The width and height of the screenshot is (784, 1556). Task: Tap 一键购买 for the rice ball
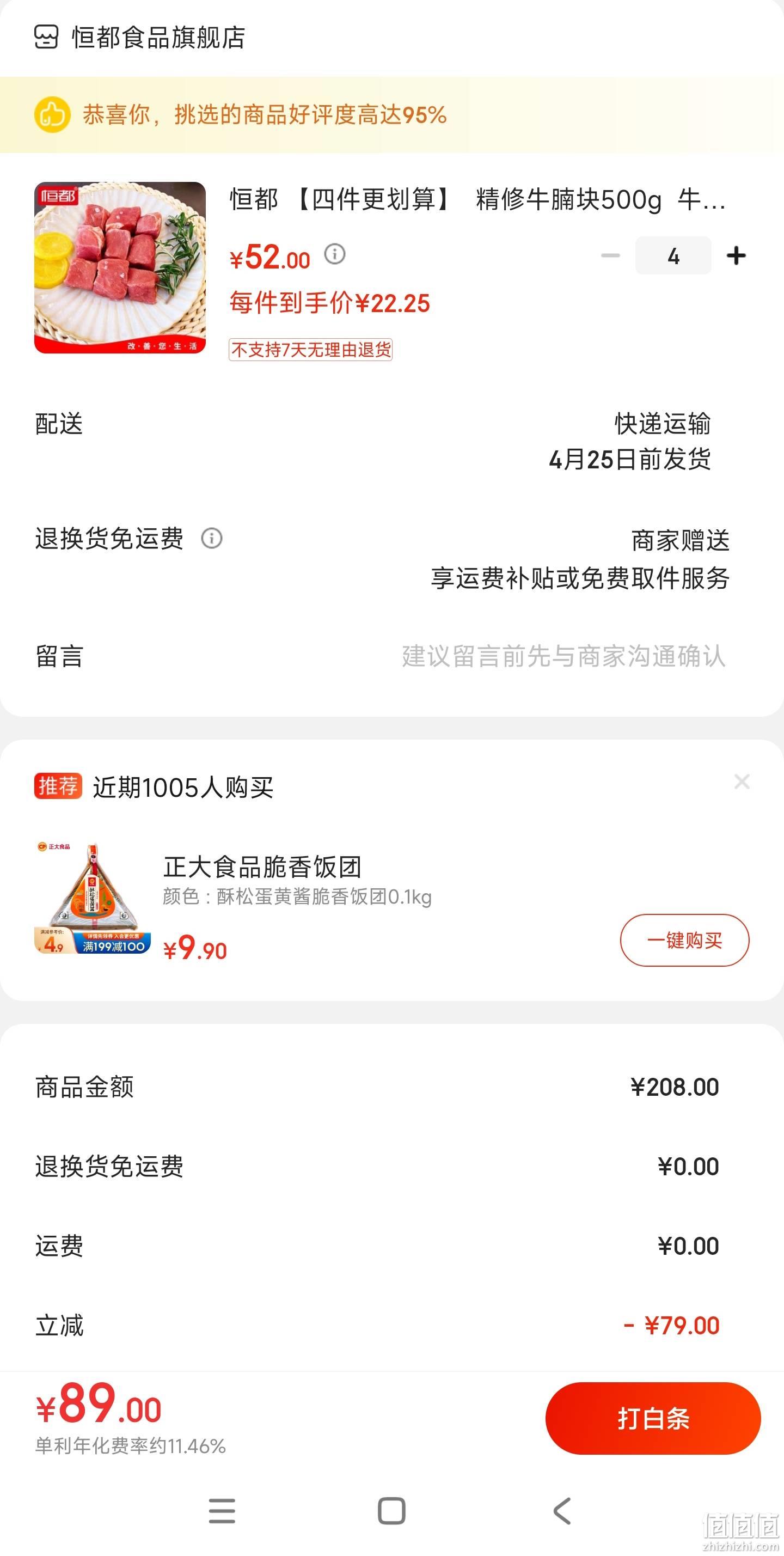pyautogui.click(x=684, y=940)
